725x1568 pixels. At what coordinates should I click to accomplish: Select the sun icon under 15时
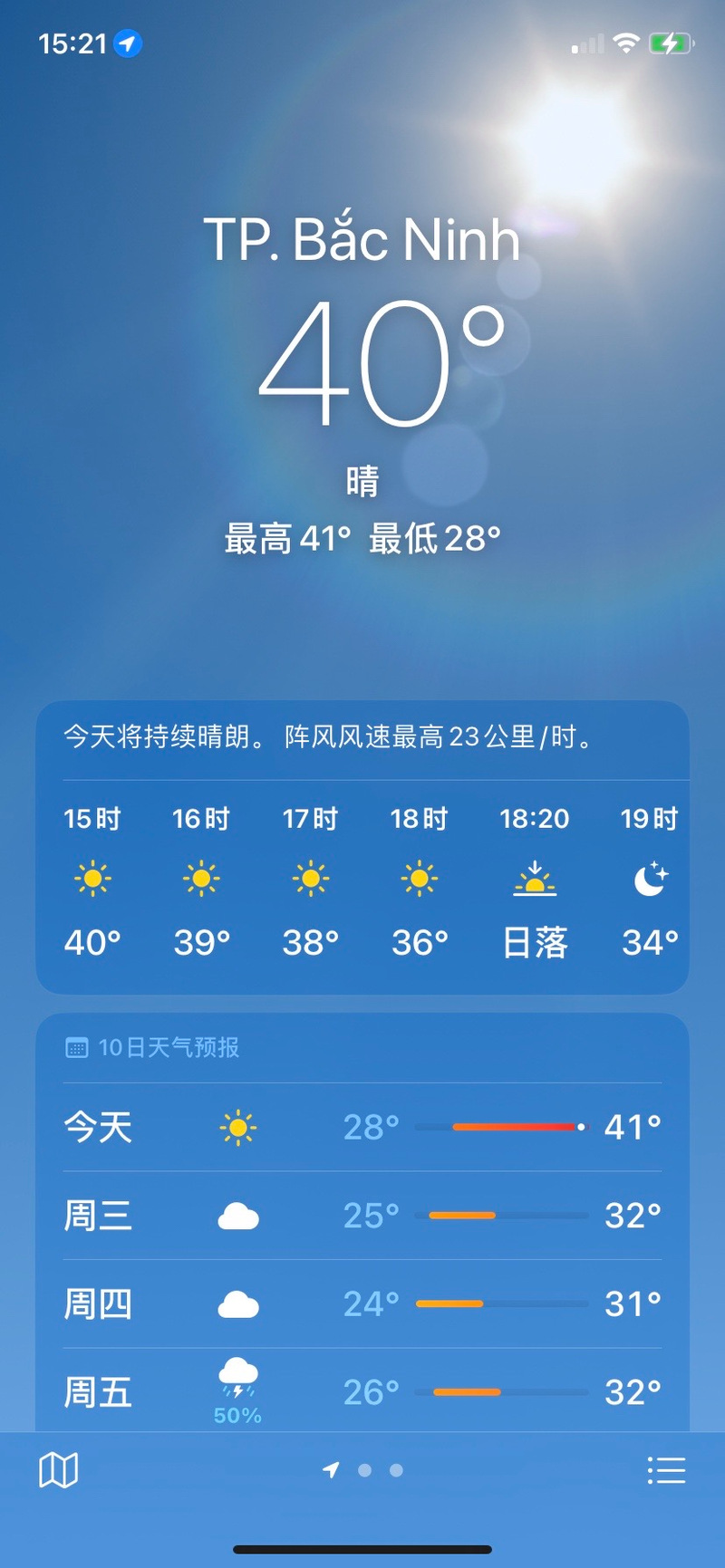pyautogui.click(x=92, y=878)
